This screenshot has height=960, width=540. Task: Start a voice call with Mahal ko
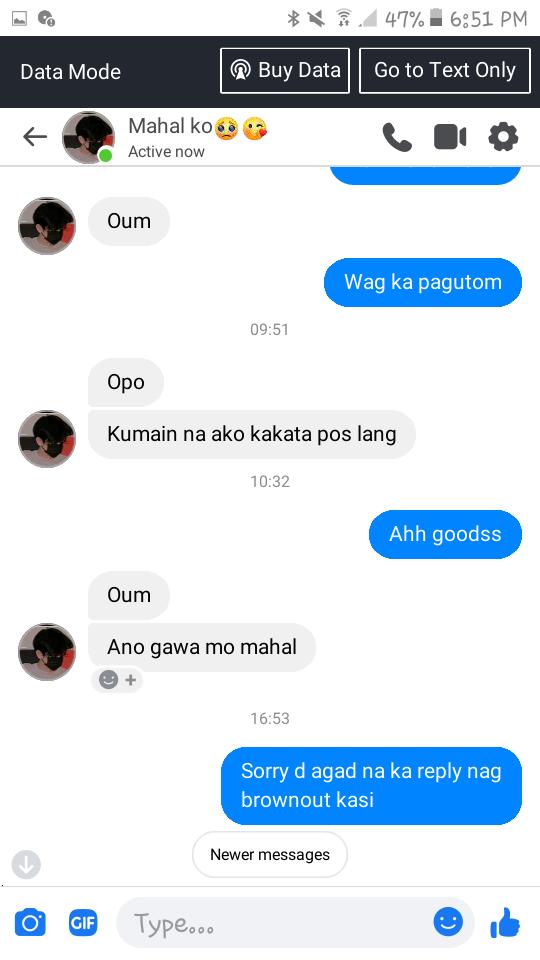(x=397, y=137)
